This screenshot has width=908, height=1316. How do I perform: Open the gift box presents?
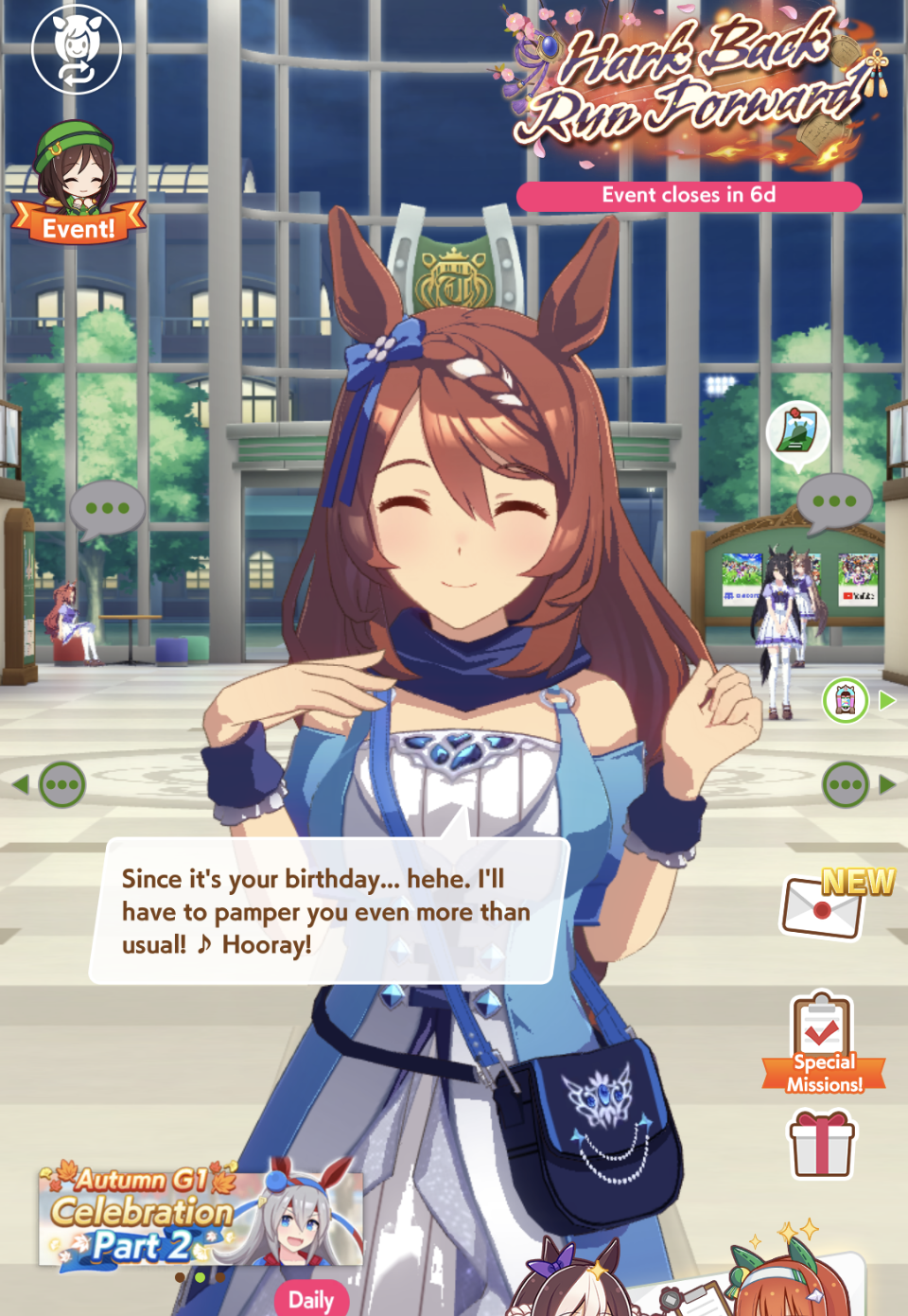click(822, 1145)
